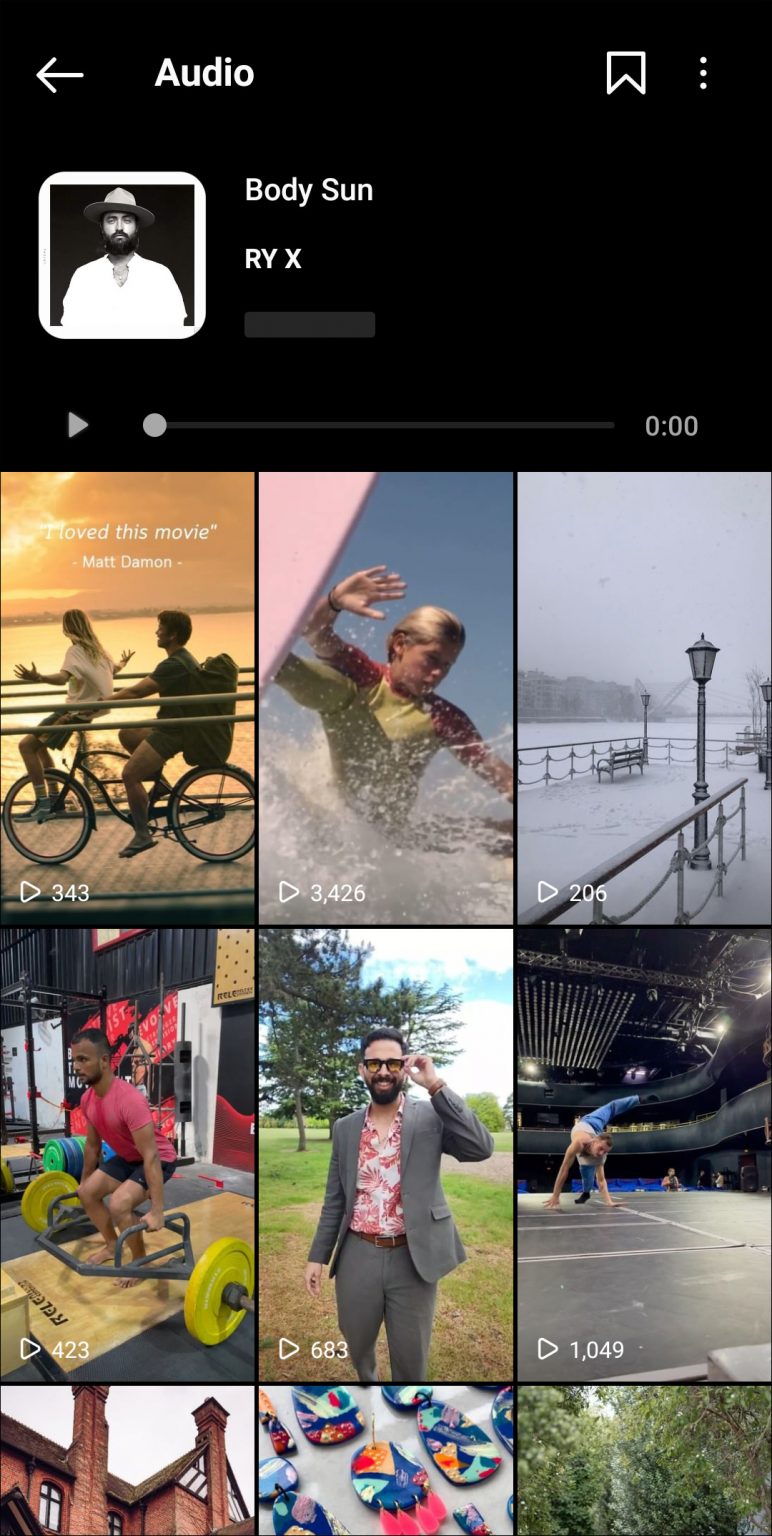The image size is (772, 1536).
Task: Click the play count icon showing 683
Action: 288,1349
